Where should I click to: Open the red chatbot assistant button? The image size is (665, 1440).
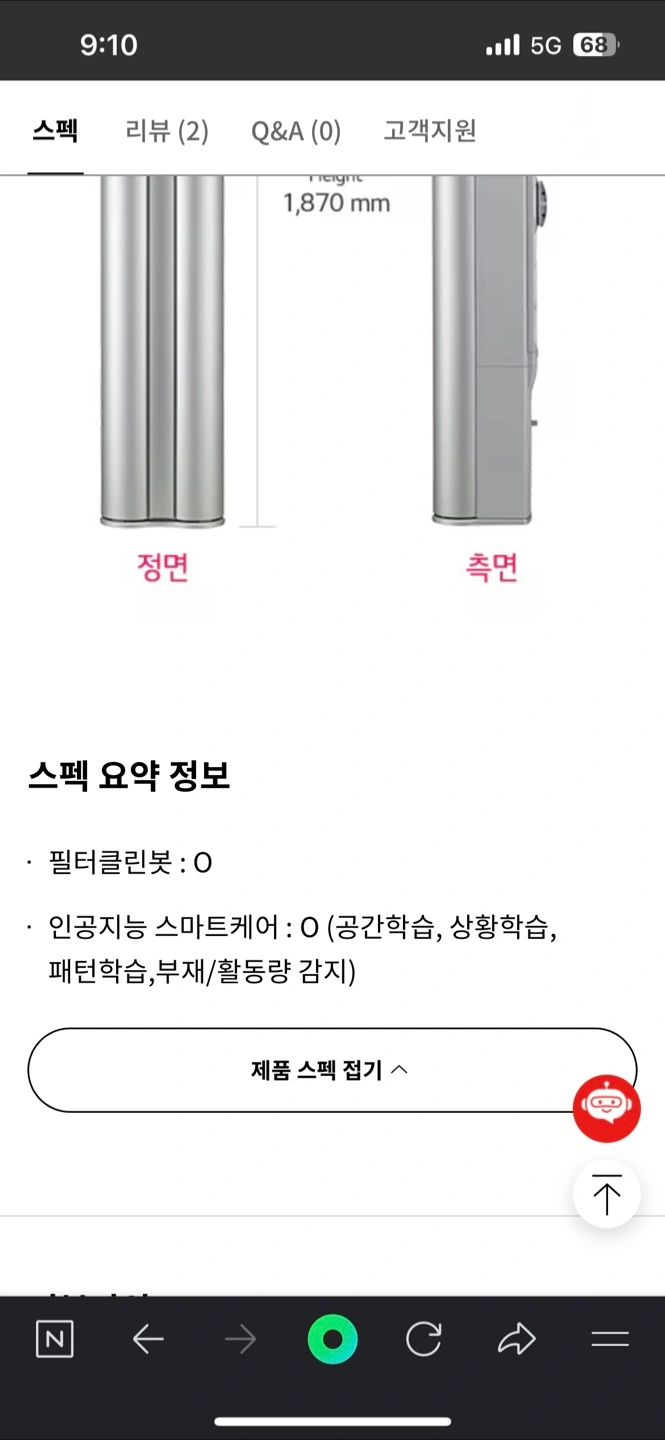[606, 1108]
